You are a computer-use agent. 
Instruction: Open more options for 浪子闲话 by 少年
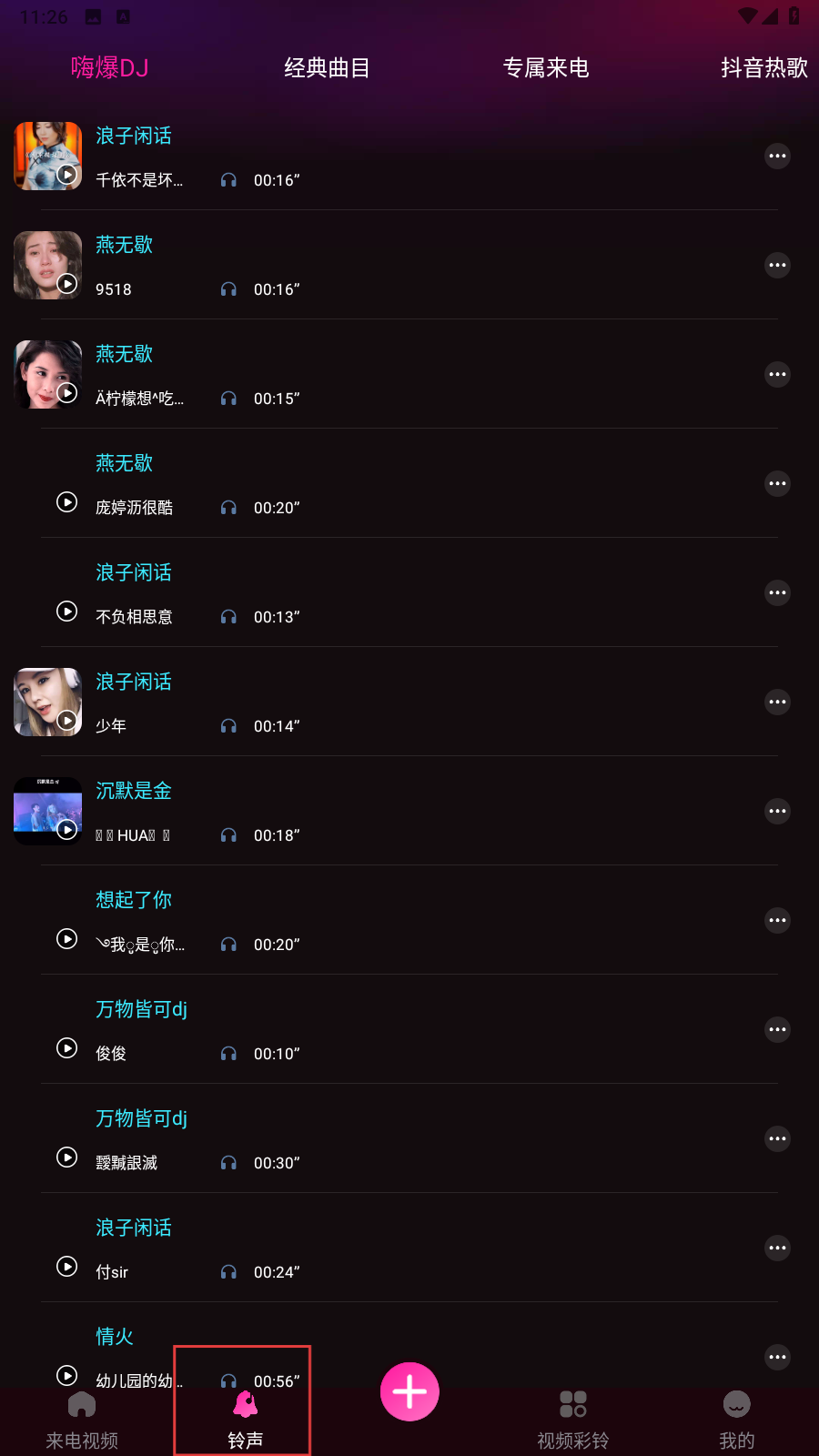coord(777,703)
